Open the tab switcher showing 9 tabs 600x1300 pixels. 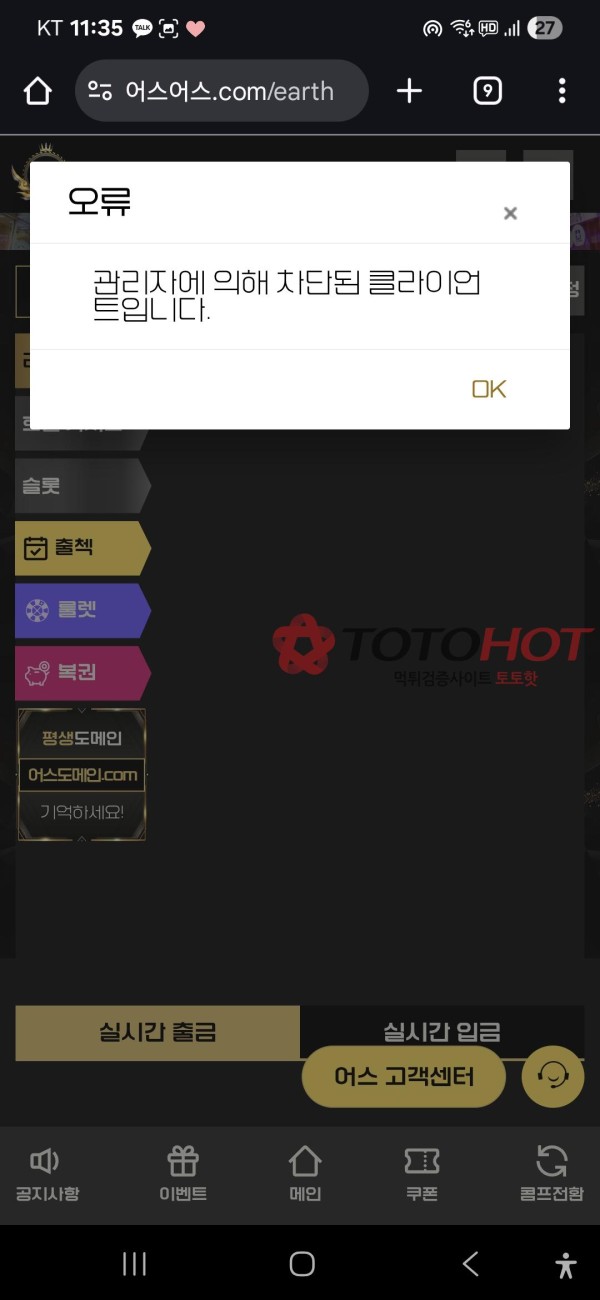487,91
